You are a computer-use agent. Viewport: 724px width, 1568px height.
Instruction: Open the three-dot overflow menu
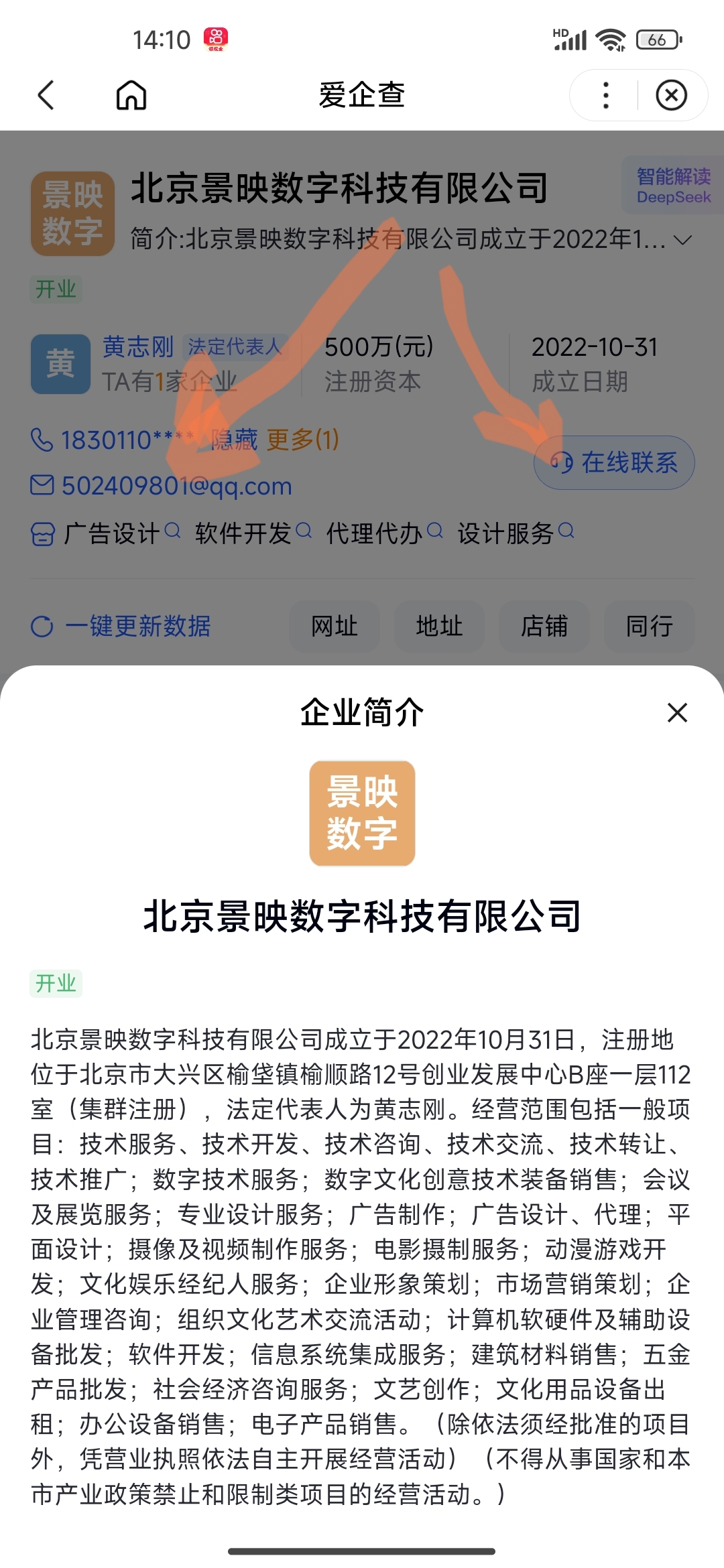605,95
